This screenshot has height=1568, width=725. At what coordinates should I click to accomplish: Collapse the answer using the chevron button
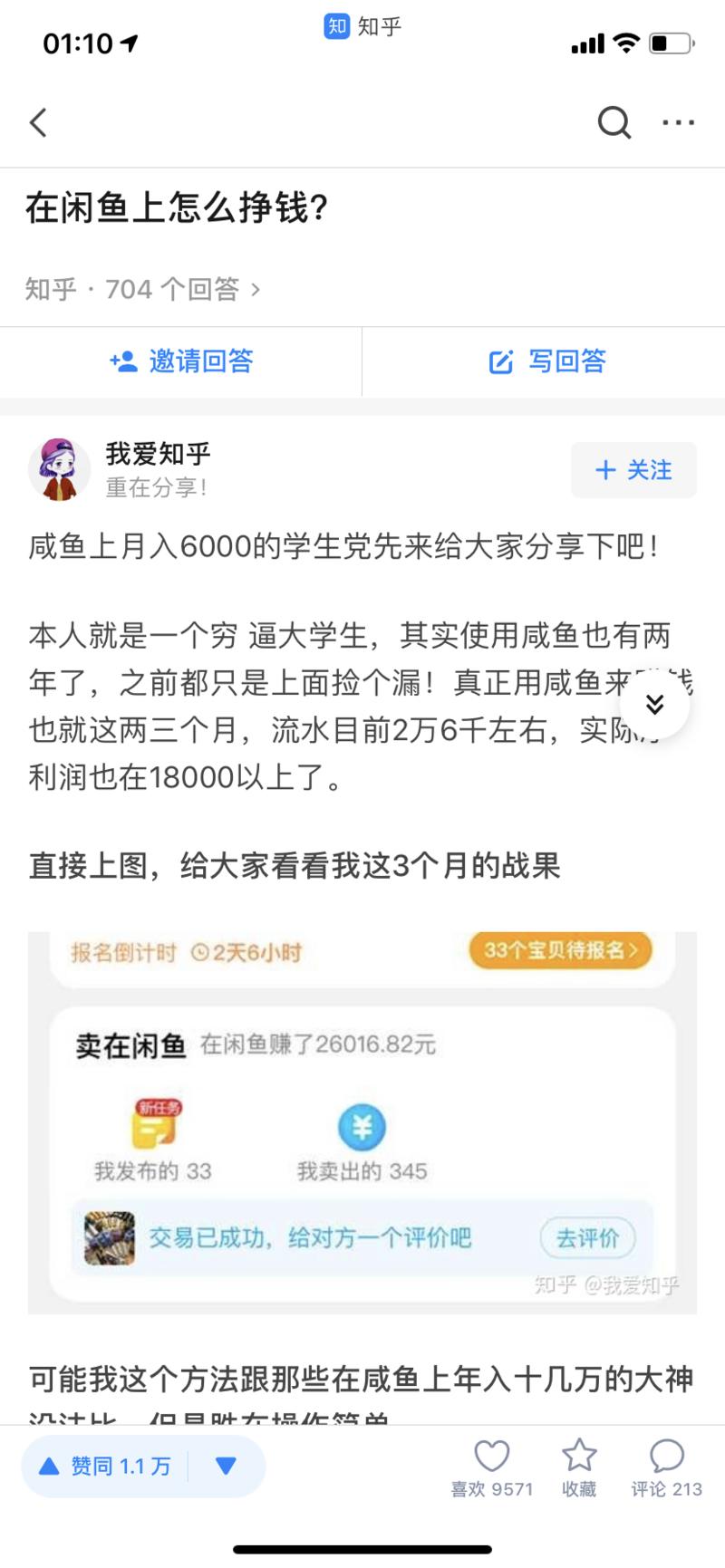[654, 704]
